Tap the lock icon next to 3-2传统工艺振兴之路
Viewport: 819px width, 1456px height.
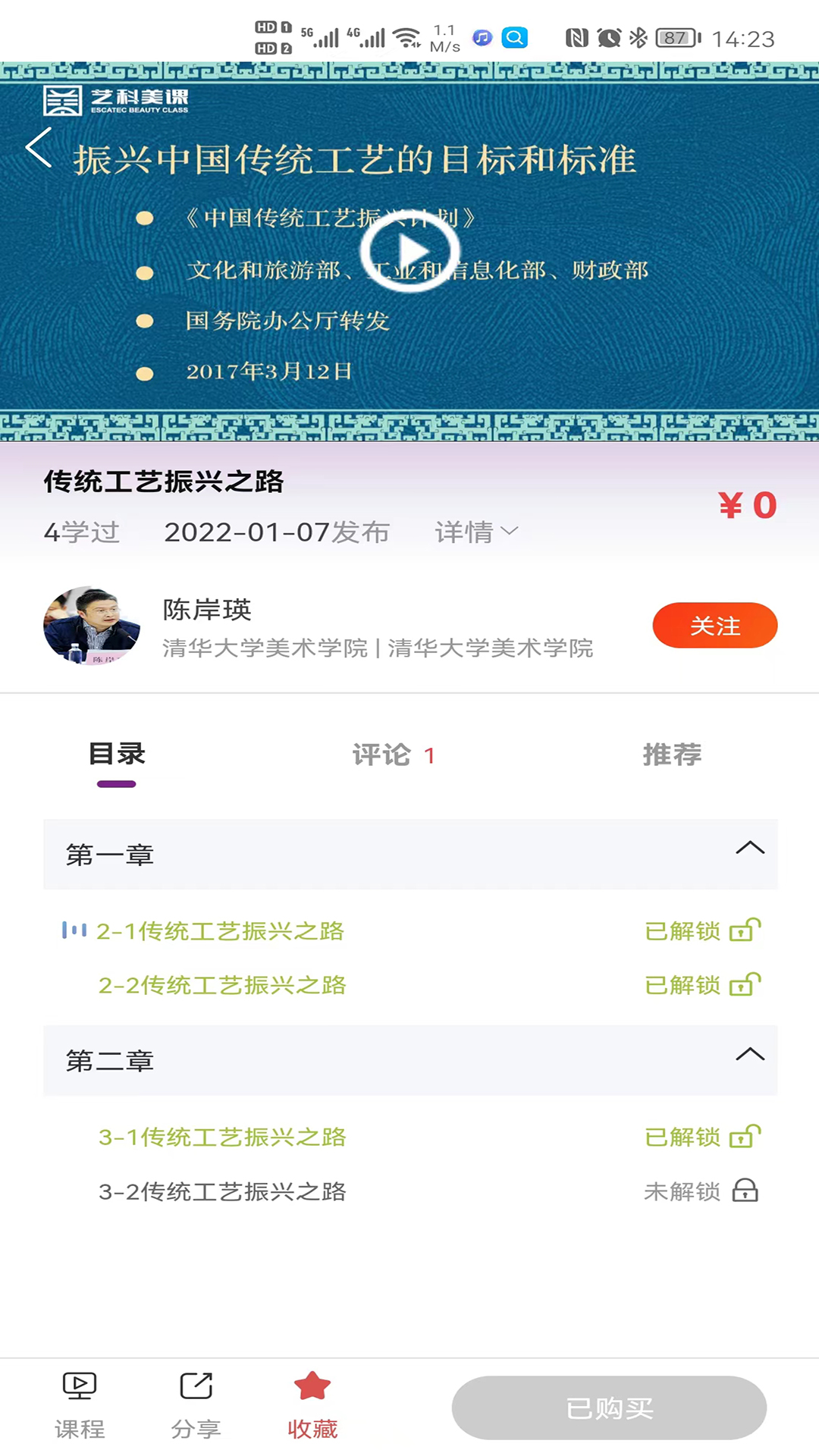pos(746,1191)
